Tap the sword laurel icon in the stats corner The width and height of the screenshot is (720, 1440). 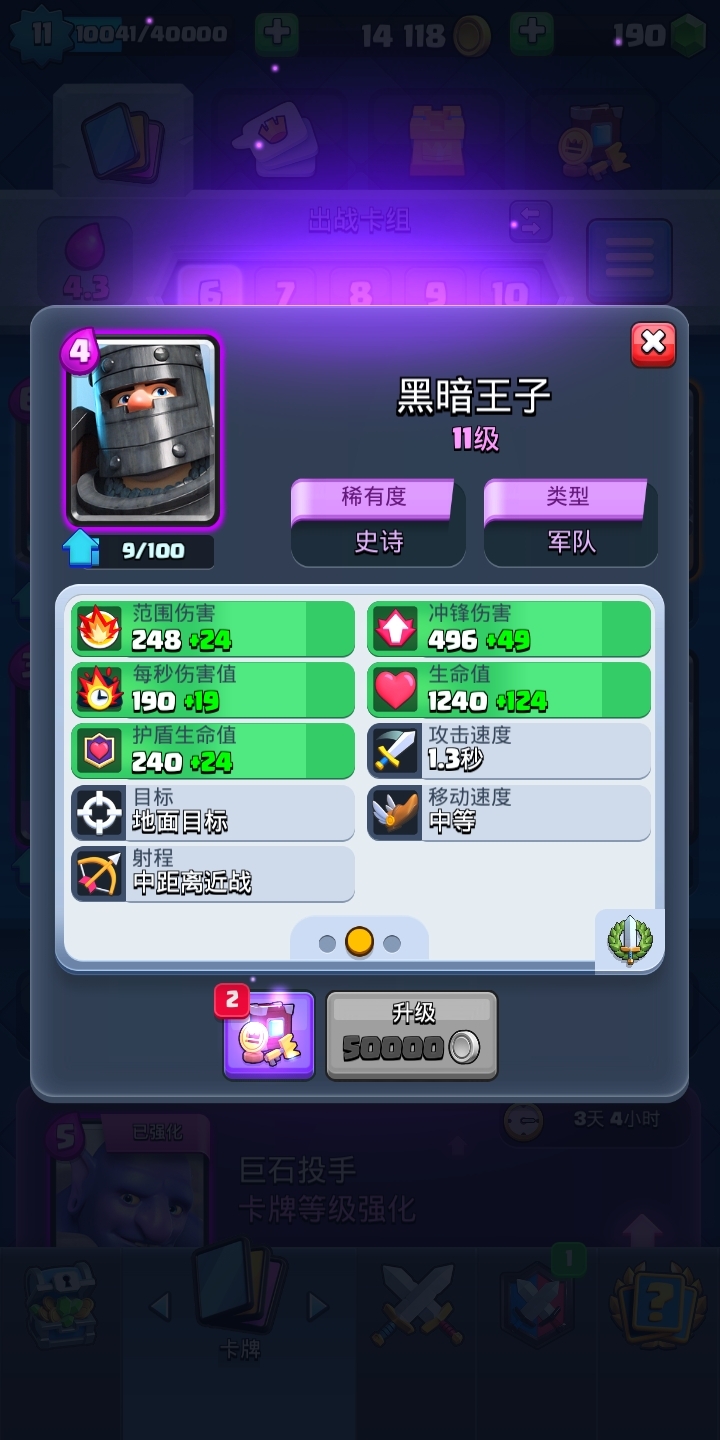630,940
